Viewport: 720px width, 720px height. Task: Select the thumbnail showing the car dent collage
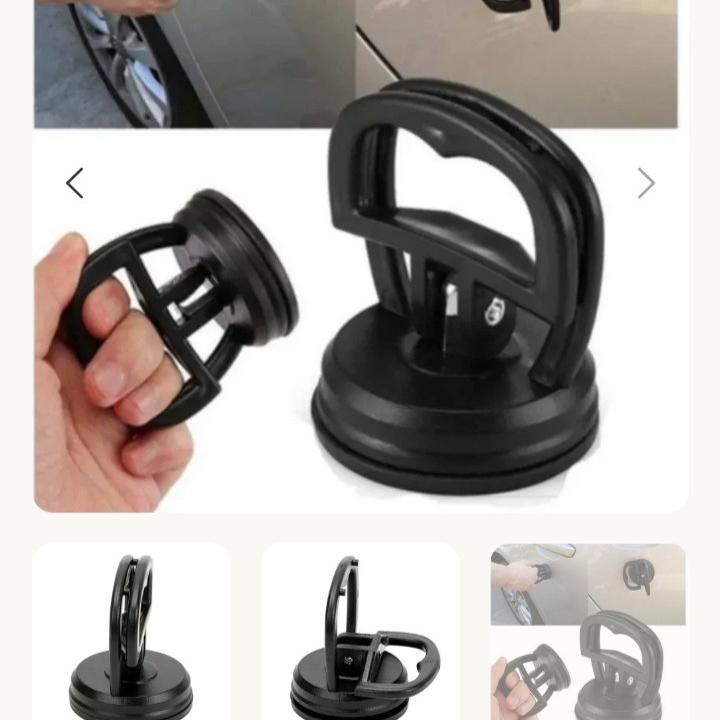click(x=588, y=632)
